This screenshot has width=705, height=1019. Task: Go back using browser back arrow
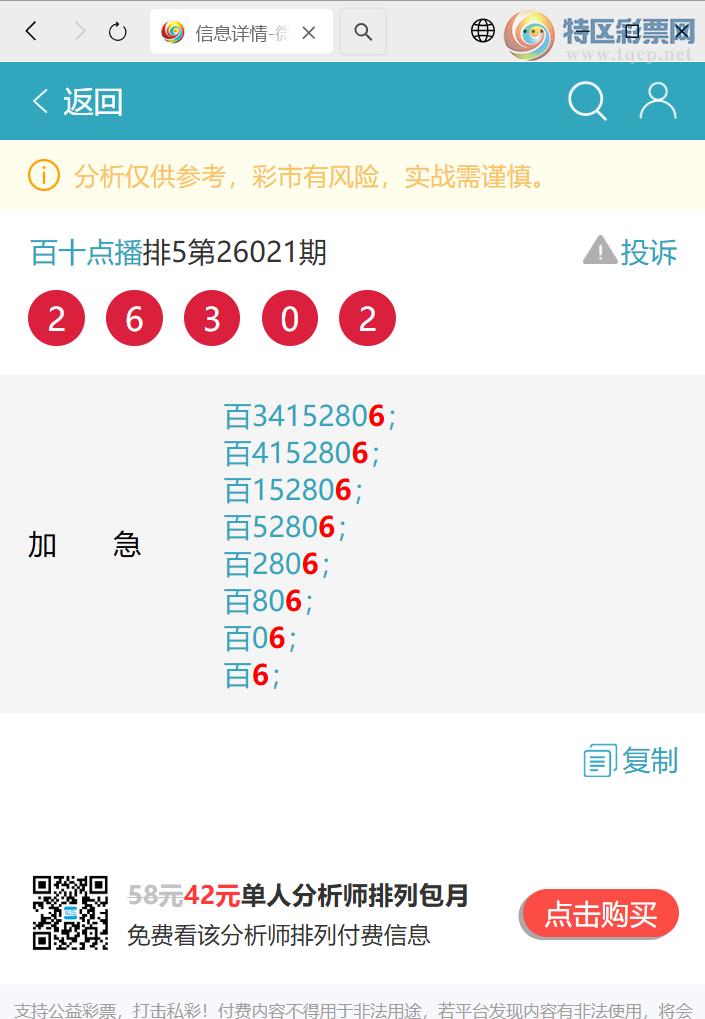coord(32,32)
